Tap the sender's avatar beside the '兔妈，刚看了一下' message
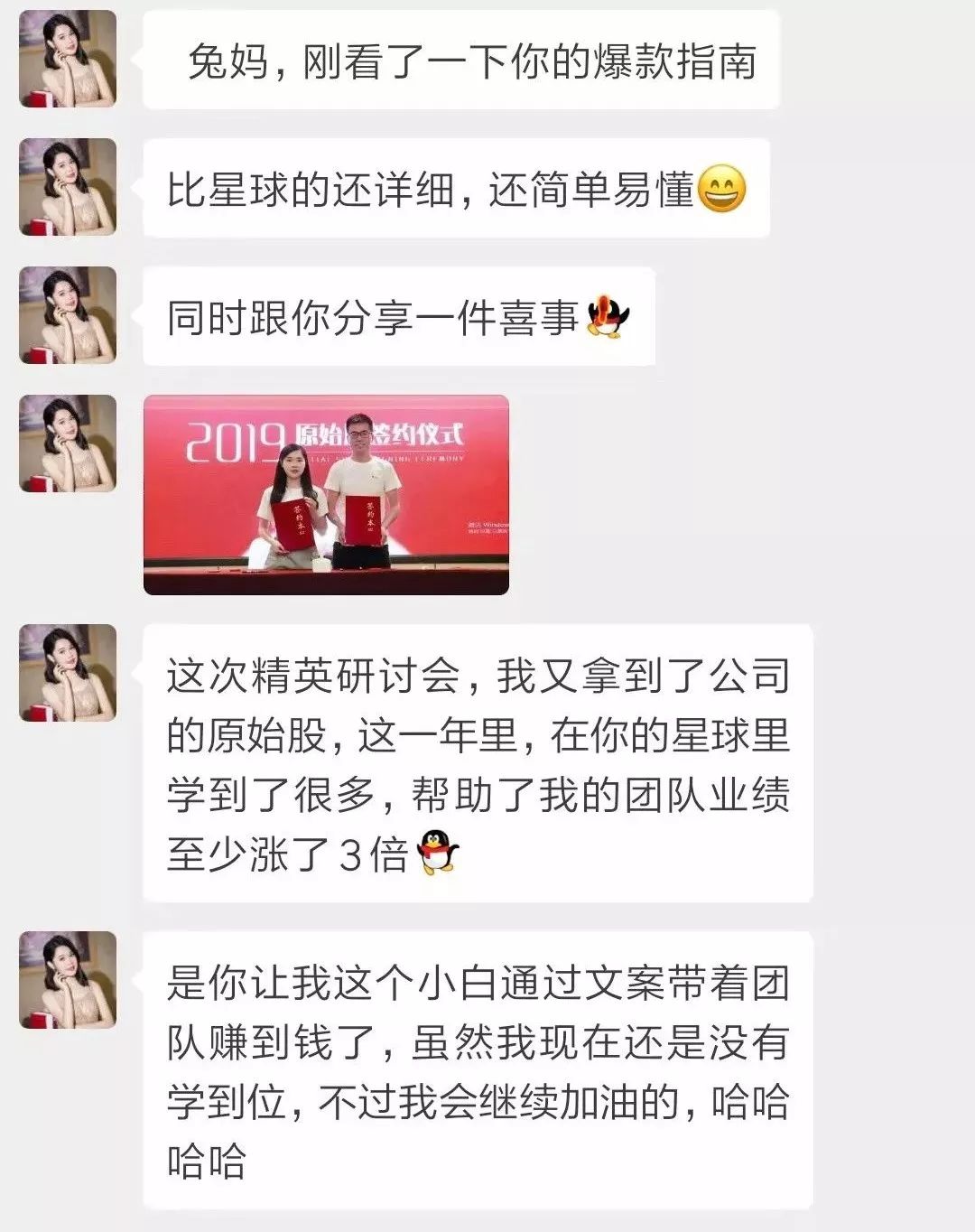Image resolution: width=975 pixels, height=1232 pixels. [68, 59]
